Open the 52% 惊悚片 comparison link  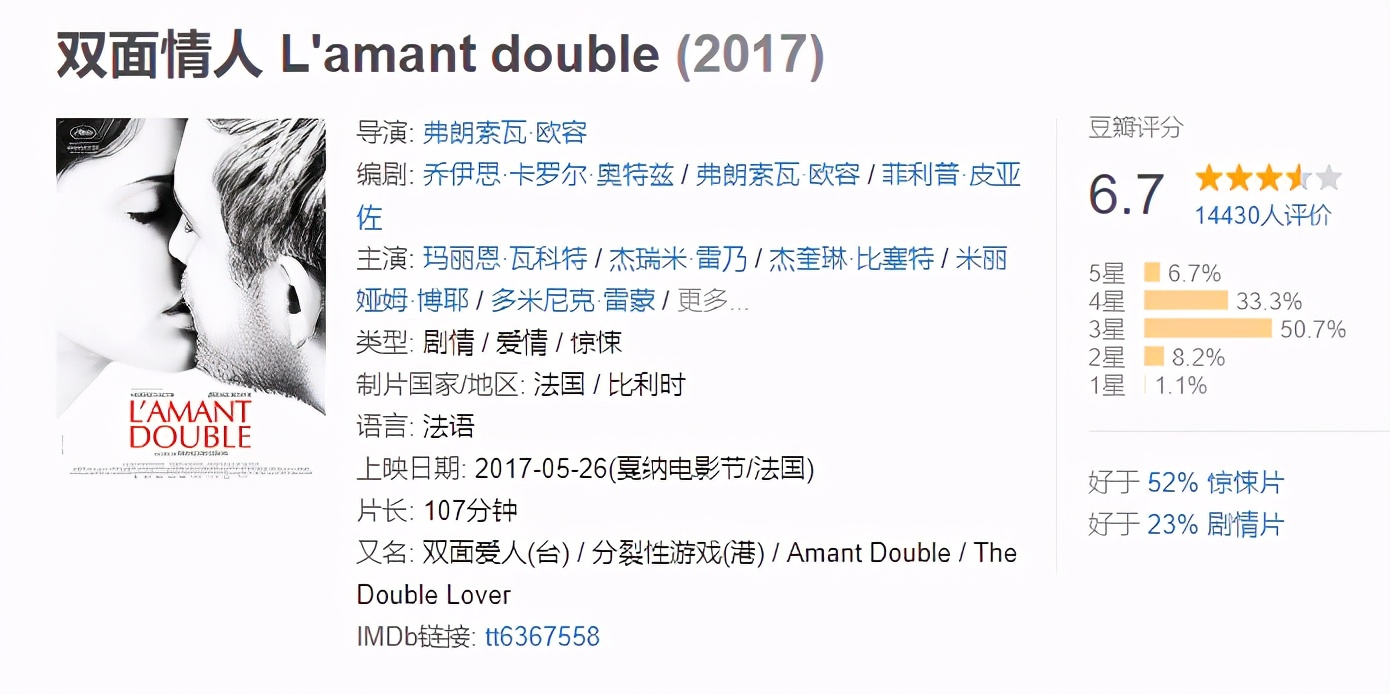click(1215, 482)
